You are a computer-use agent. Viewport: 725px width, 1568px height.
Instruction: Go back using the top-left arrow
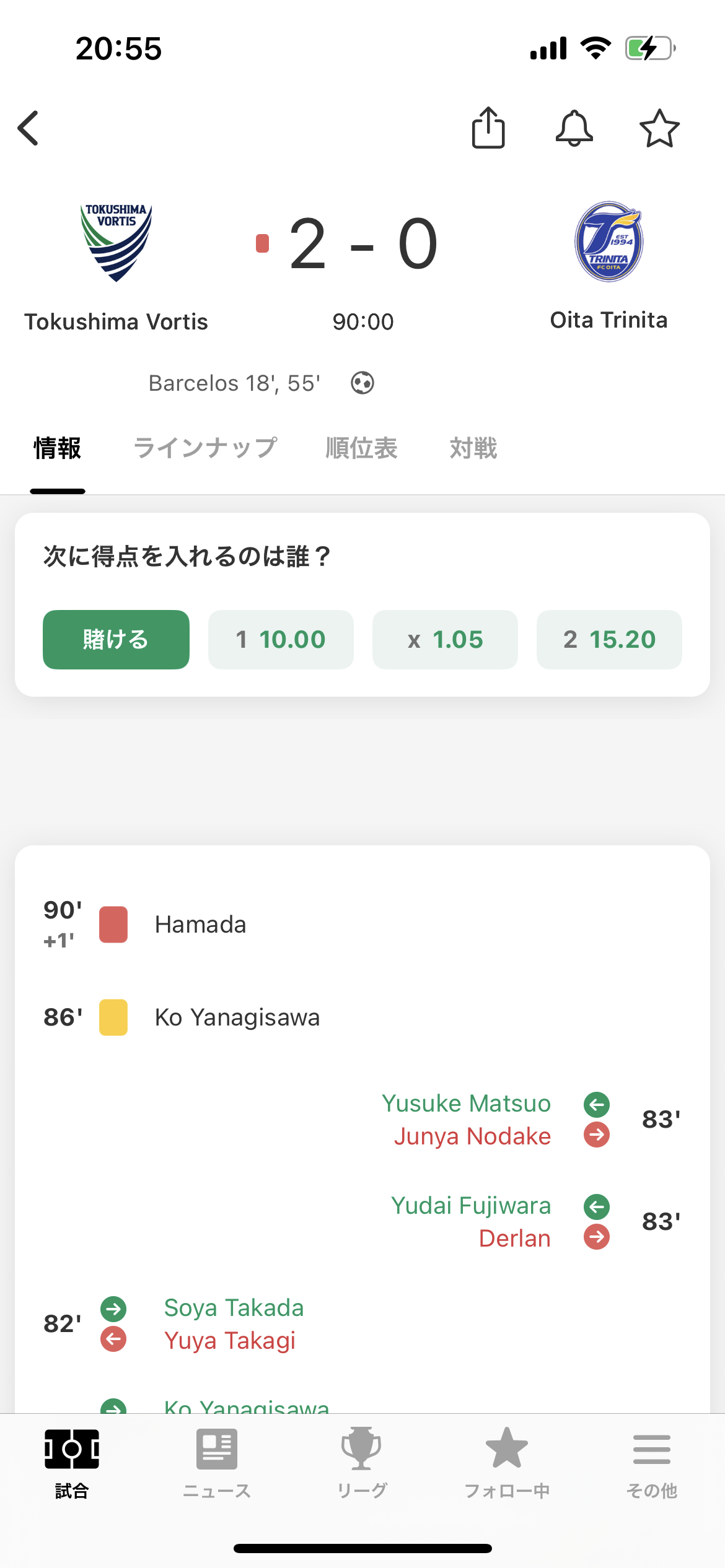coord(29,128)
